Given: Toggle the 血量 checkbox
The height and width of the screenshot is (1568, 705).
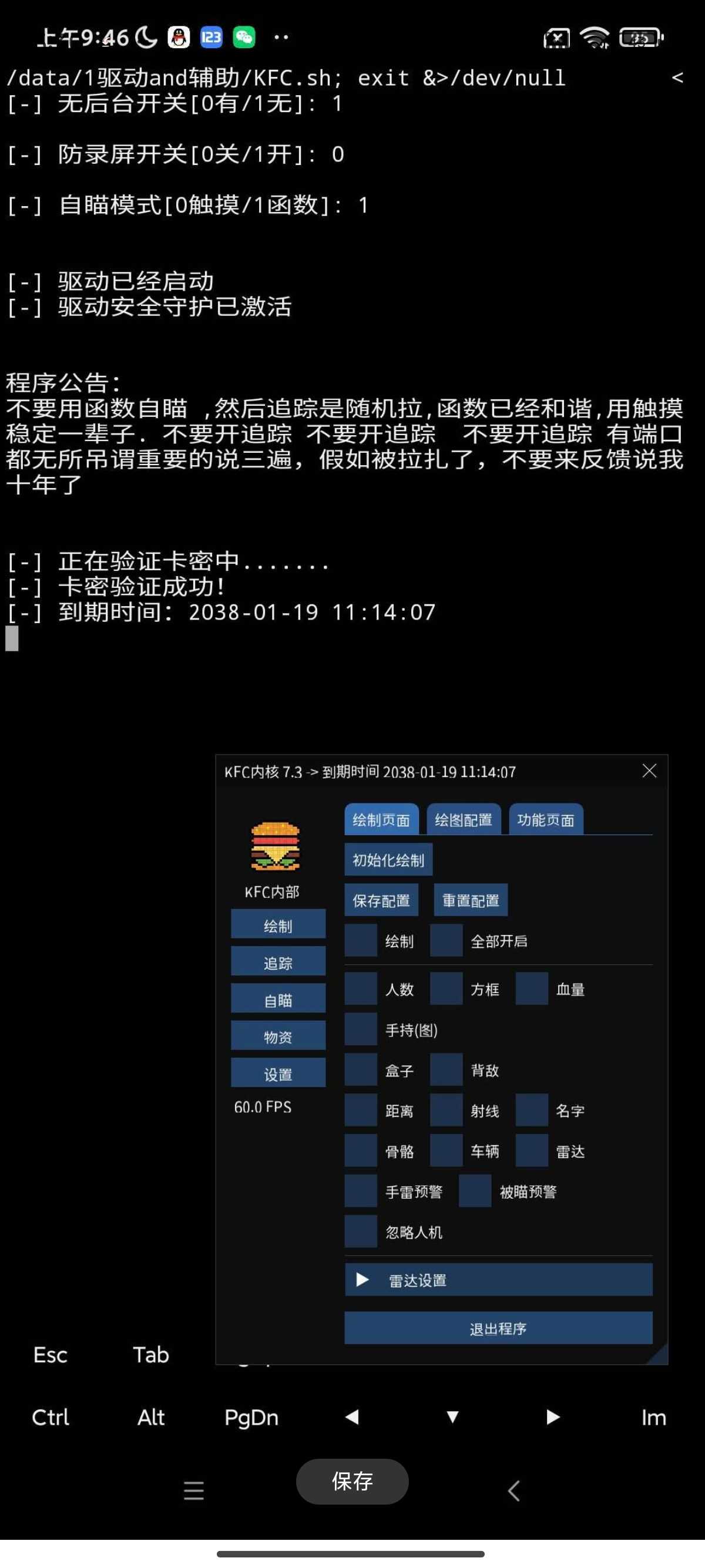Looking at the screenshot, I should click(x=532, y=988).
